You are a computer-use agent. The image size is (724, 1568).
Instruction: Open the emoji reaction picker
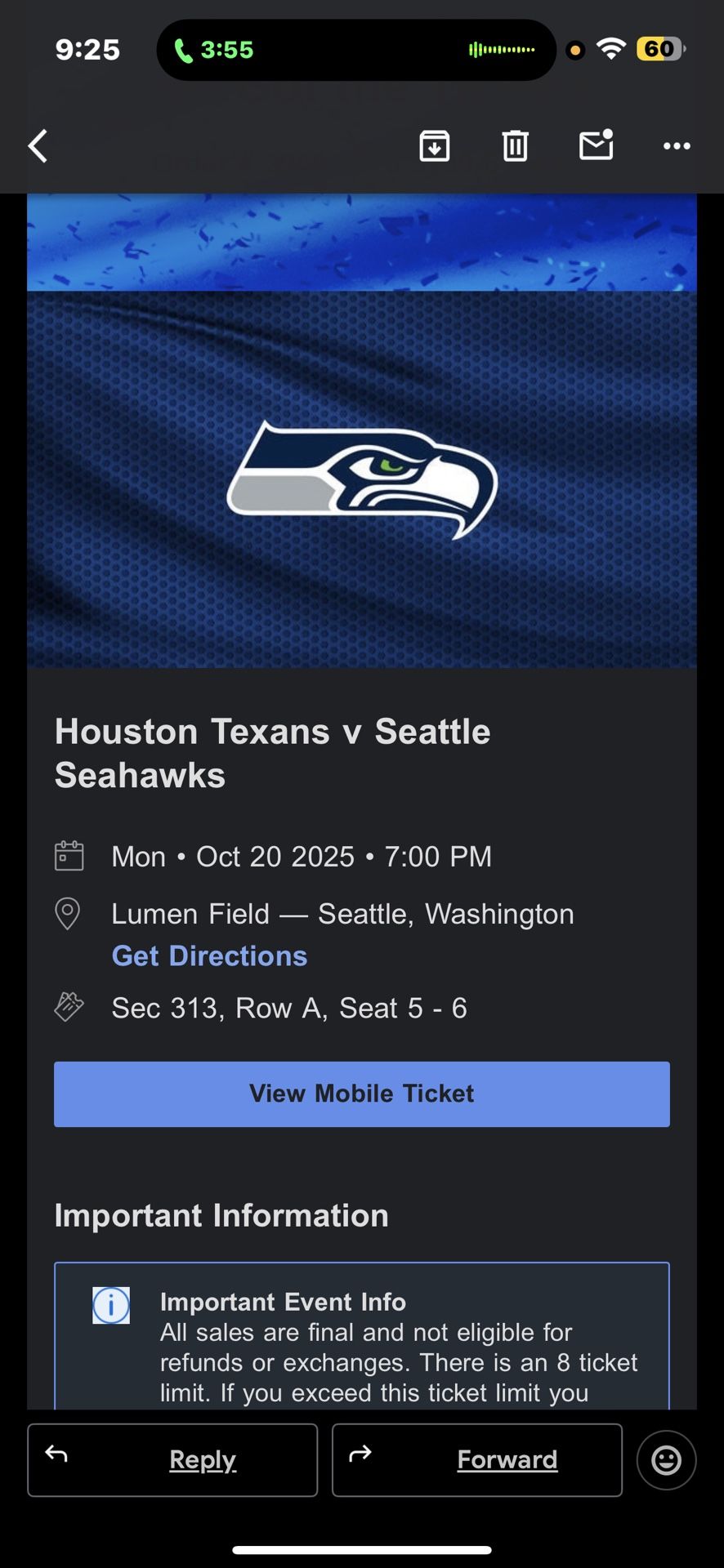(666, 1460)
